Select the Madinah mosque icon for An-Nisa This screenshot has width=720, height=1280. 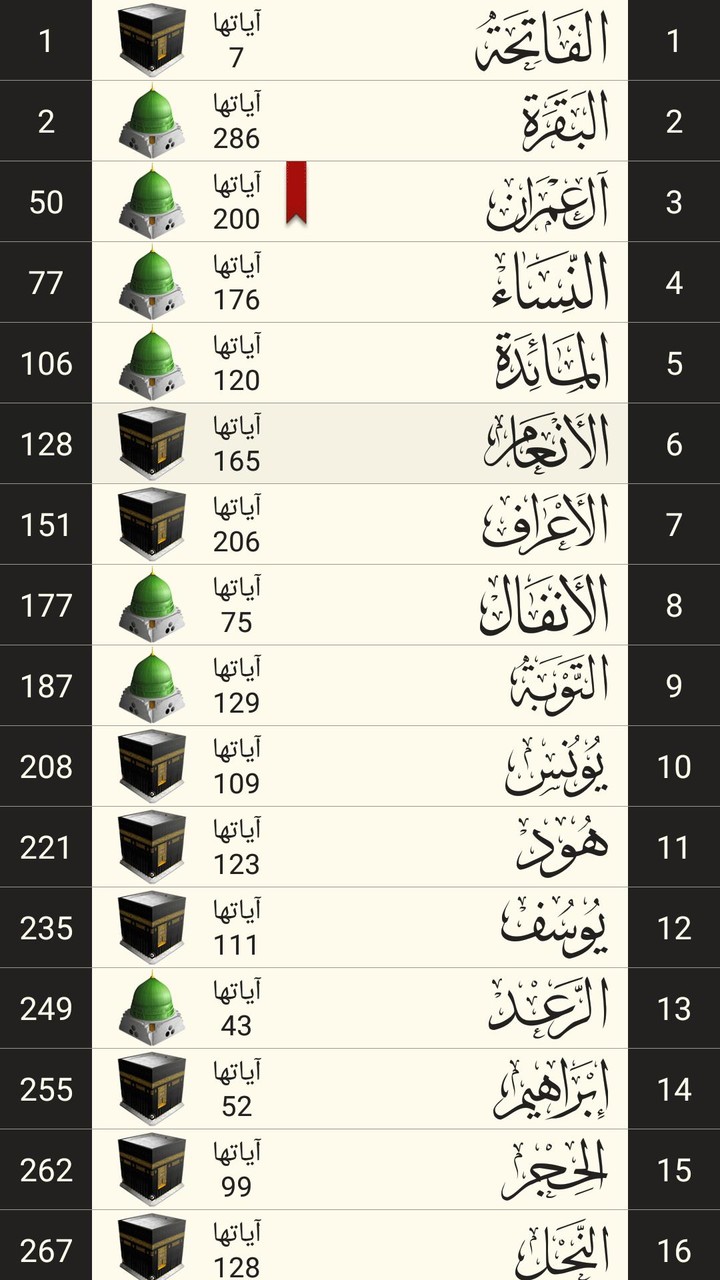coord(150,282)
